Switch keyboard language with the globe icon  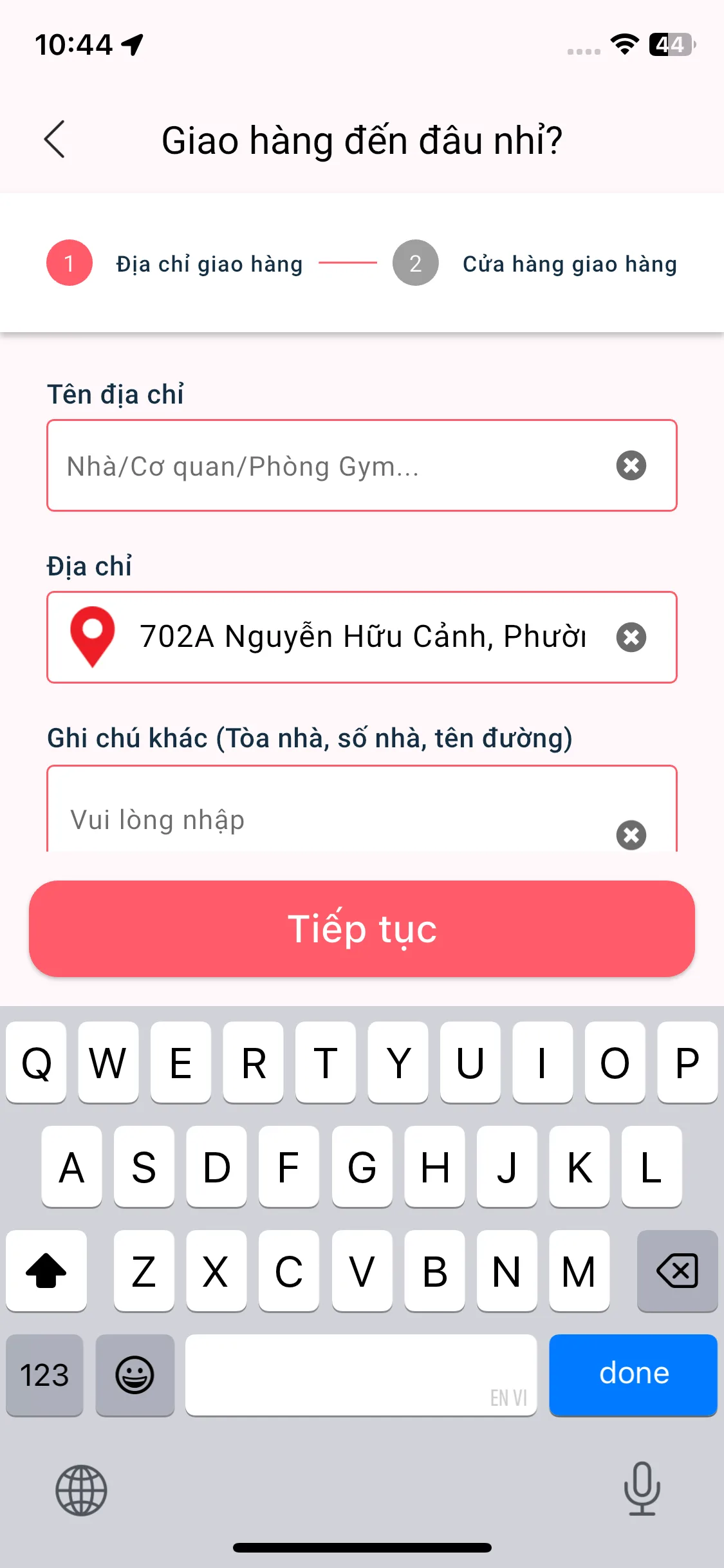81,1489
